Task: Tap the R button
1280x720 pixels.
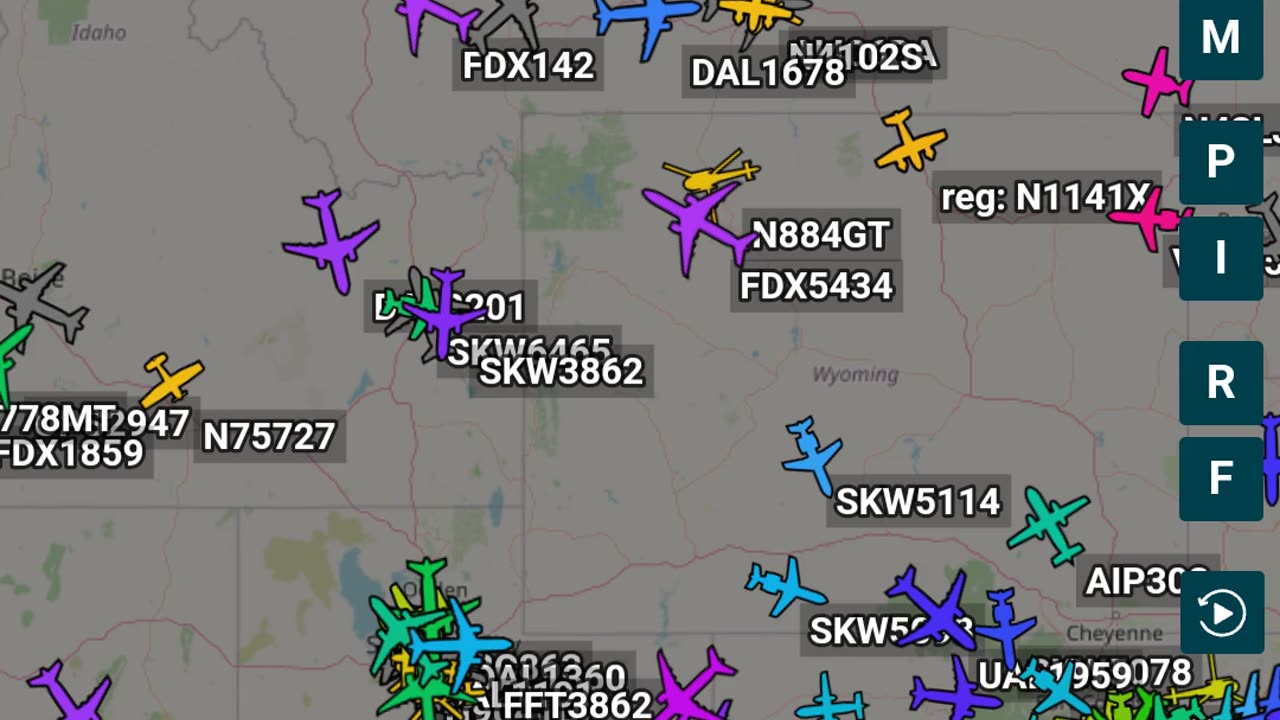Action: (x=1220, y=383)
